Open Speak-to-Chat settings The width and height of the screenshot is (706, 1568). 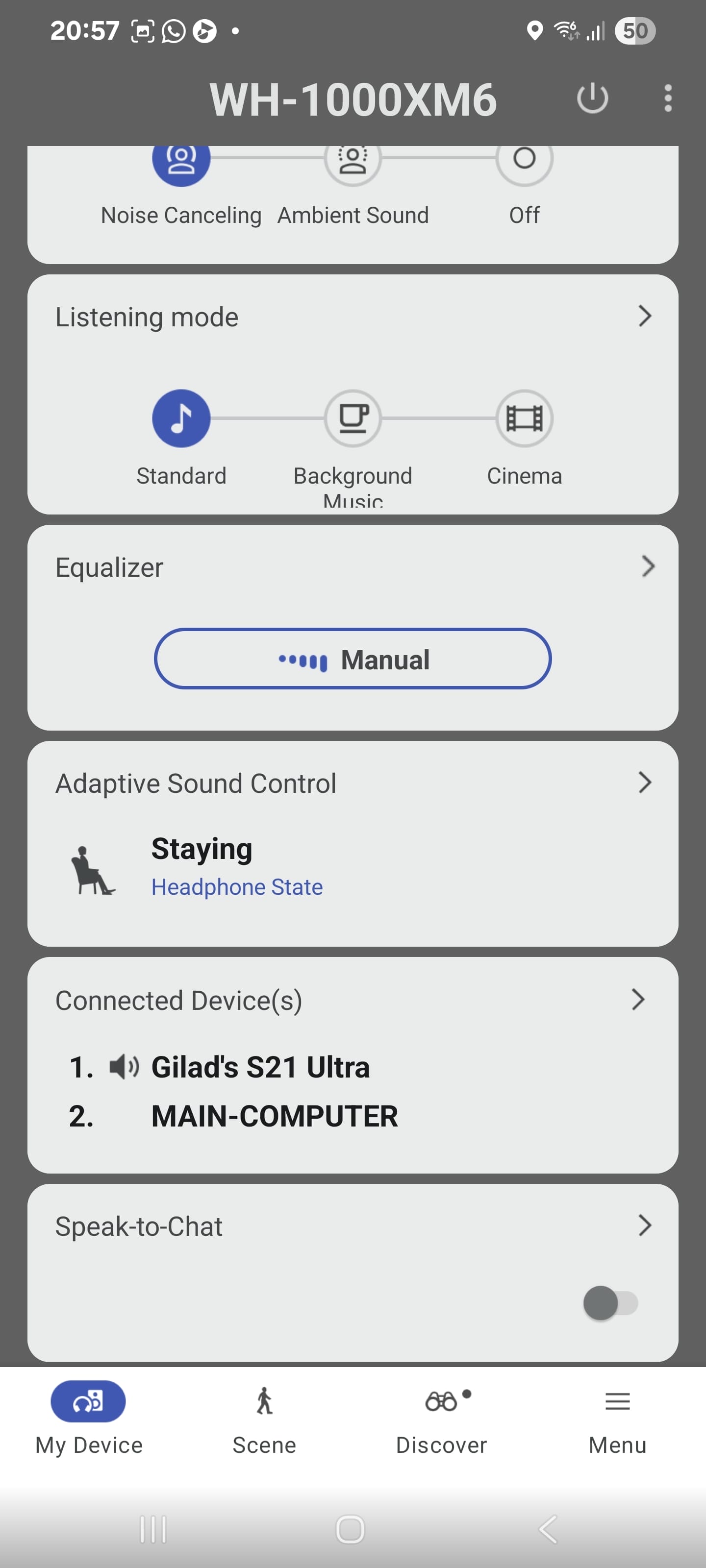tap(645, 1225)
